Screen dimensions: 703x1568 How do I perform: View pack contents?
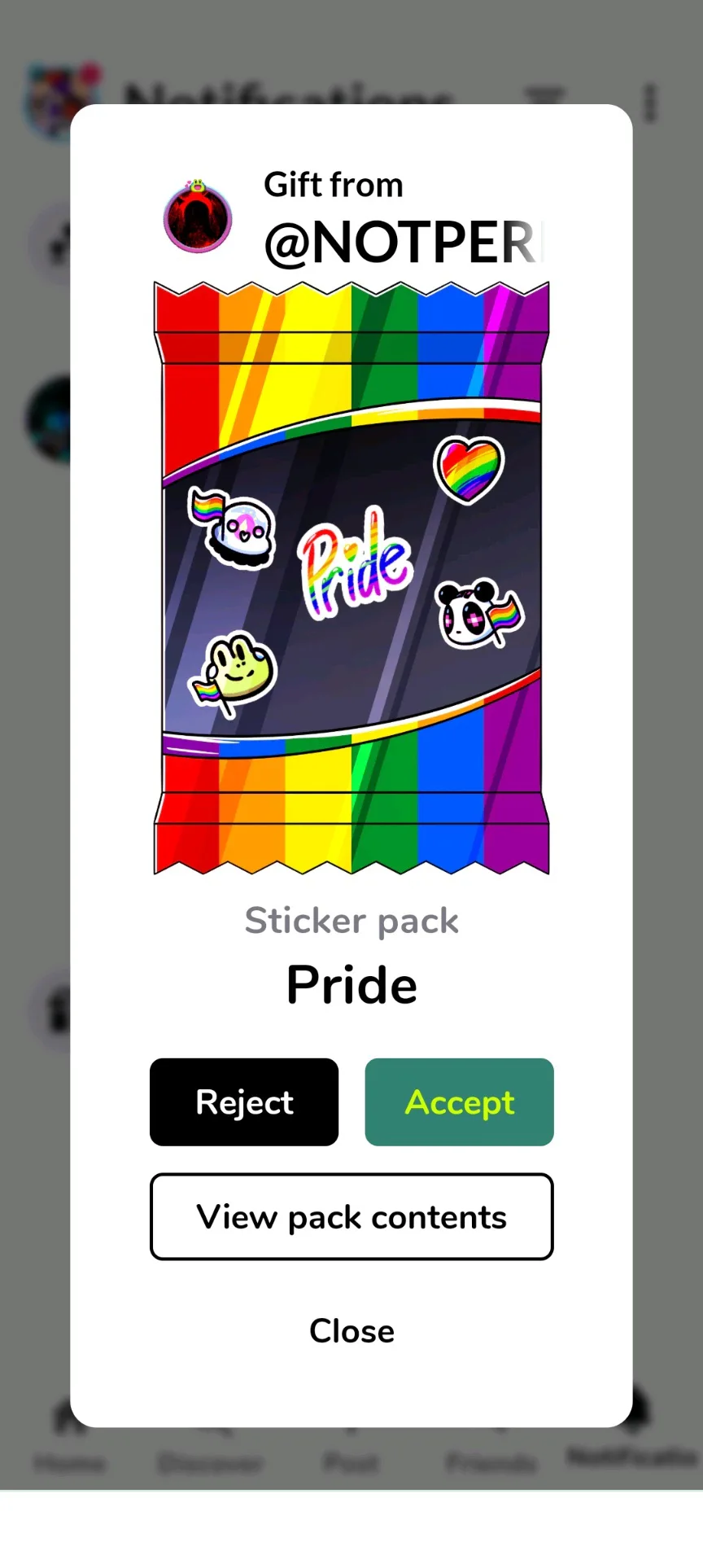tap(351, 1216)
